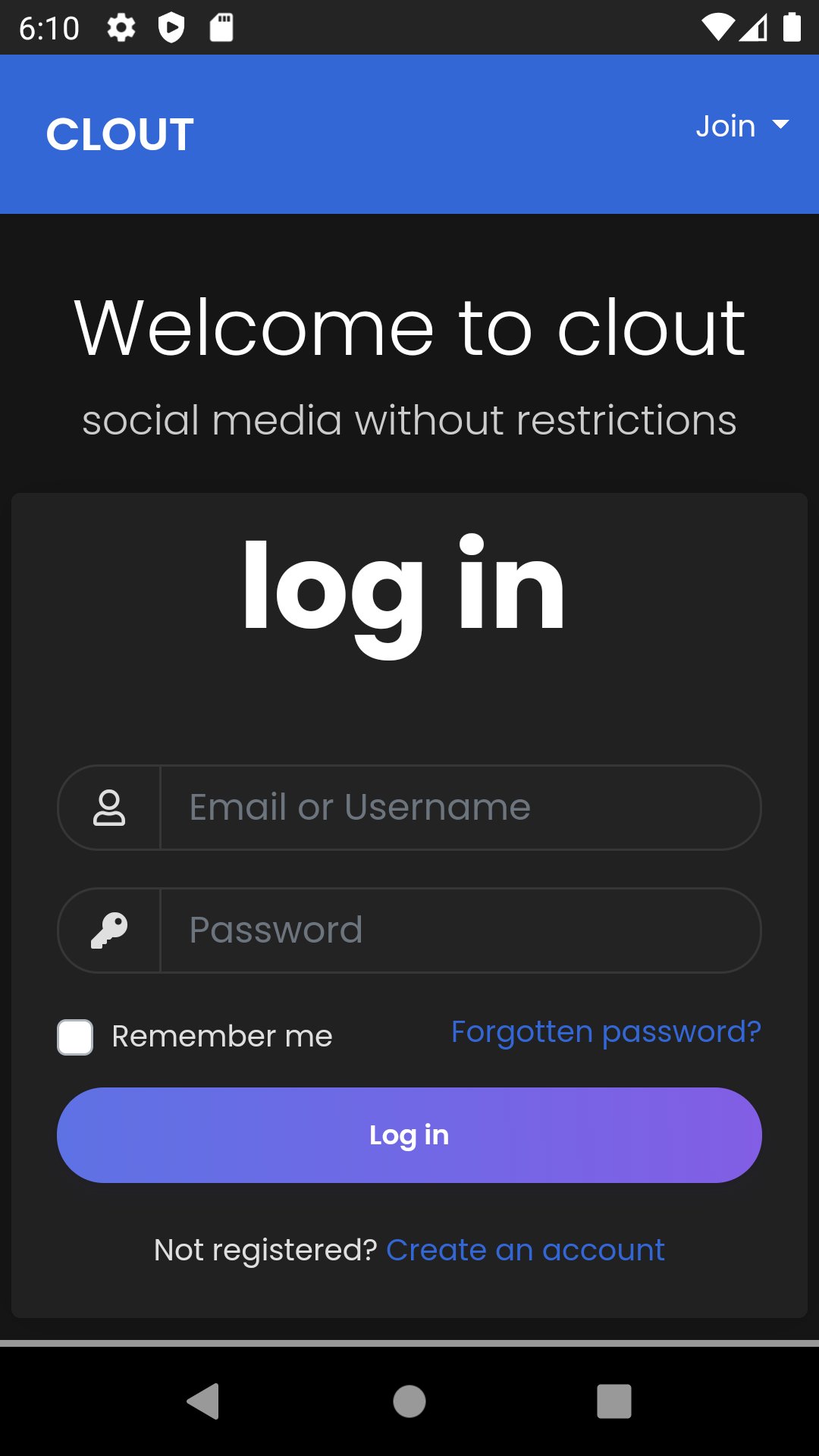Tap the battery icon in the status bar
Viewport: 819px width, 1456px height.
(791, 27)
